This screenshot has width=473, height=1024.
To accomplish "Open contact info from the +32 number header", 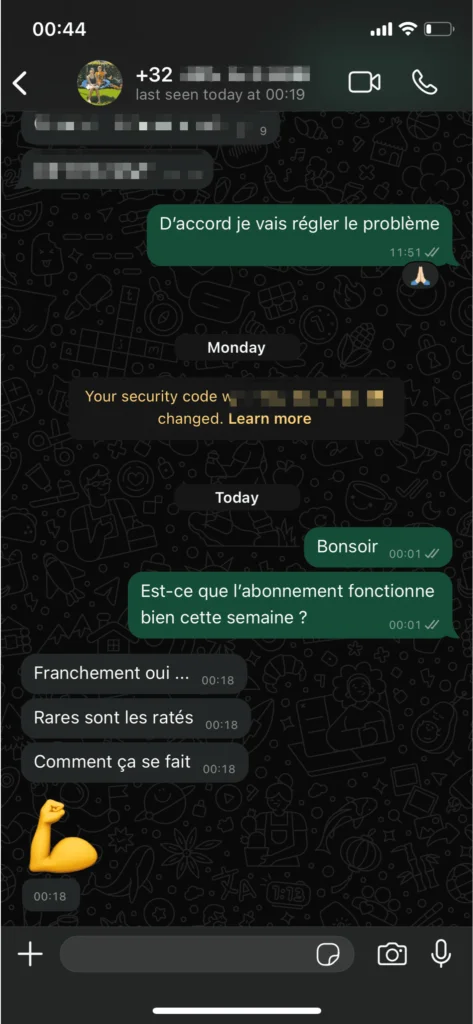I will click(222, 74).
